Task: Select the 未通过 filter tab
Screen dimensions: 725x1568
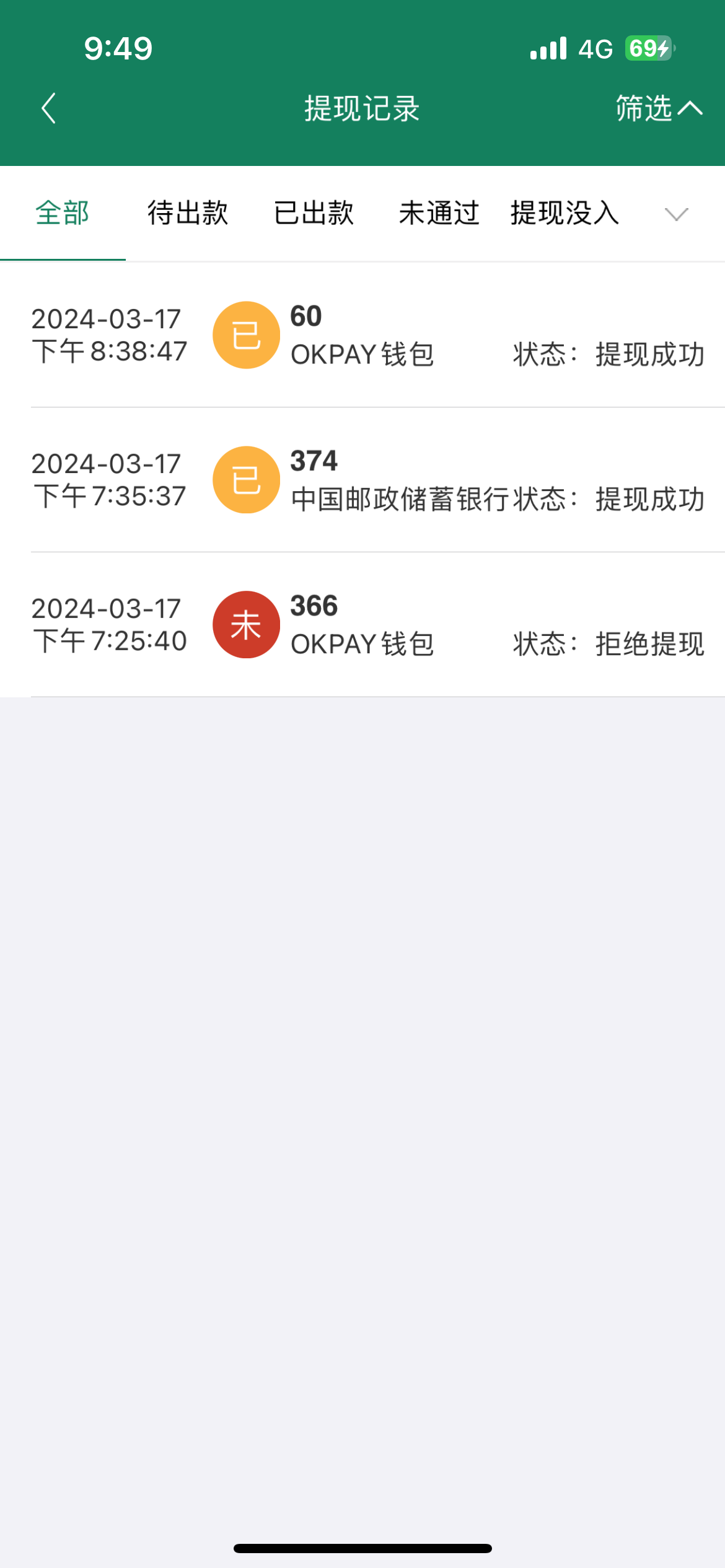Action: (x=437, y=212)
